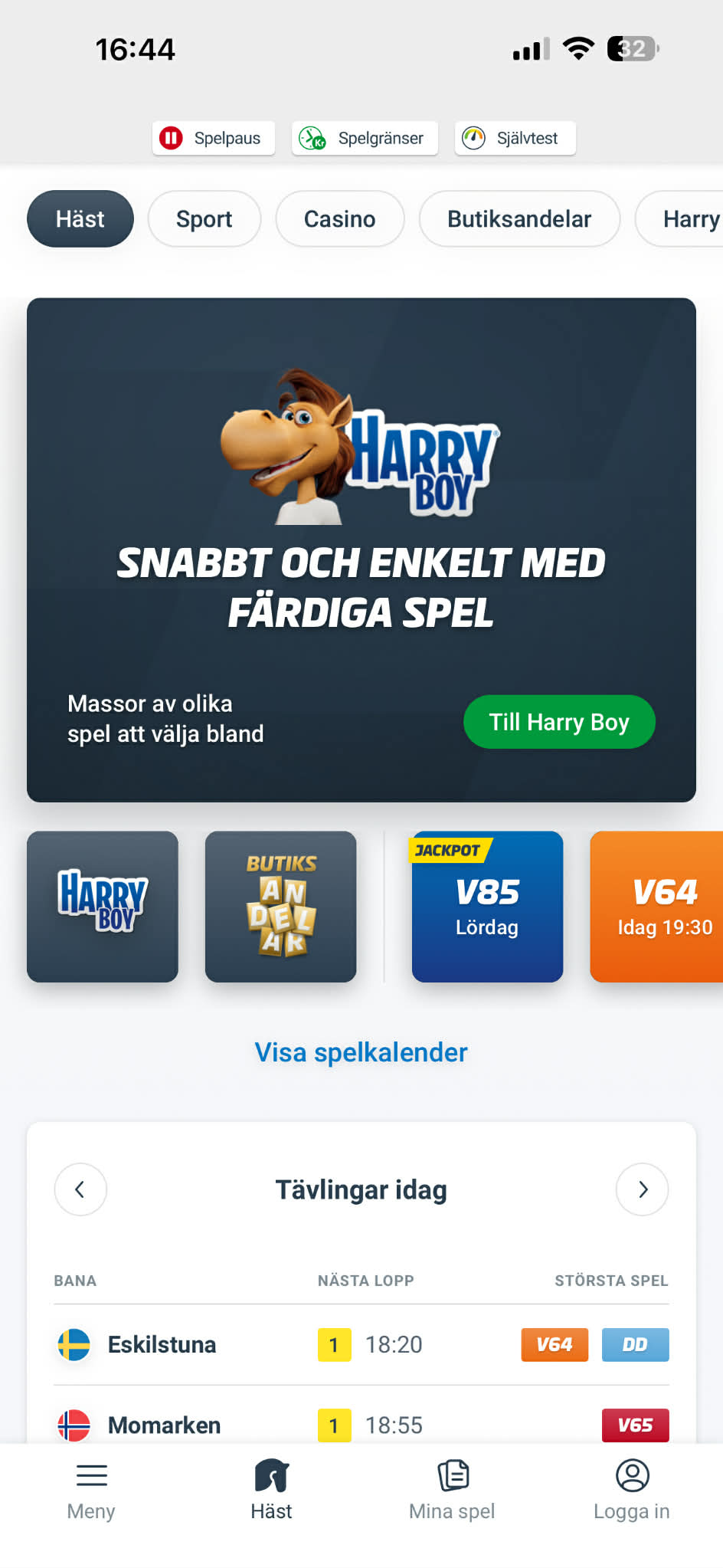Open the Butiksandelar tile
Screen dimensions: 723x1568
(x=280, y=907)
